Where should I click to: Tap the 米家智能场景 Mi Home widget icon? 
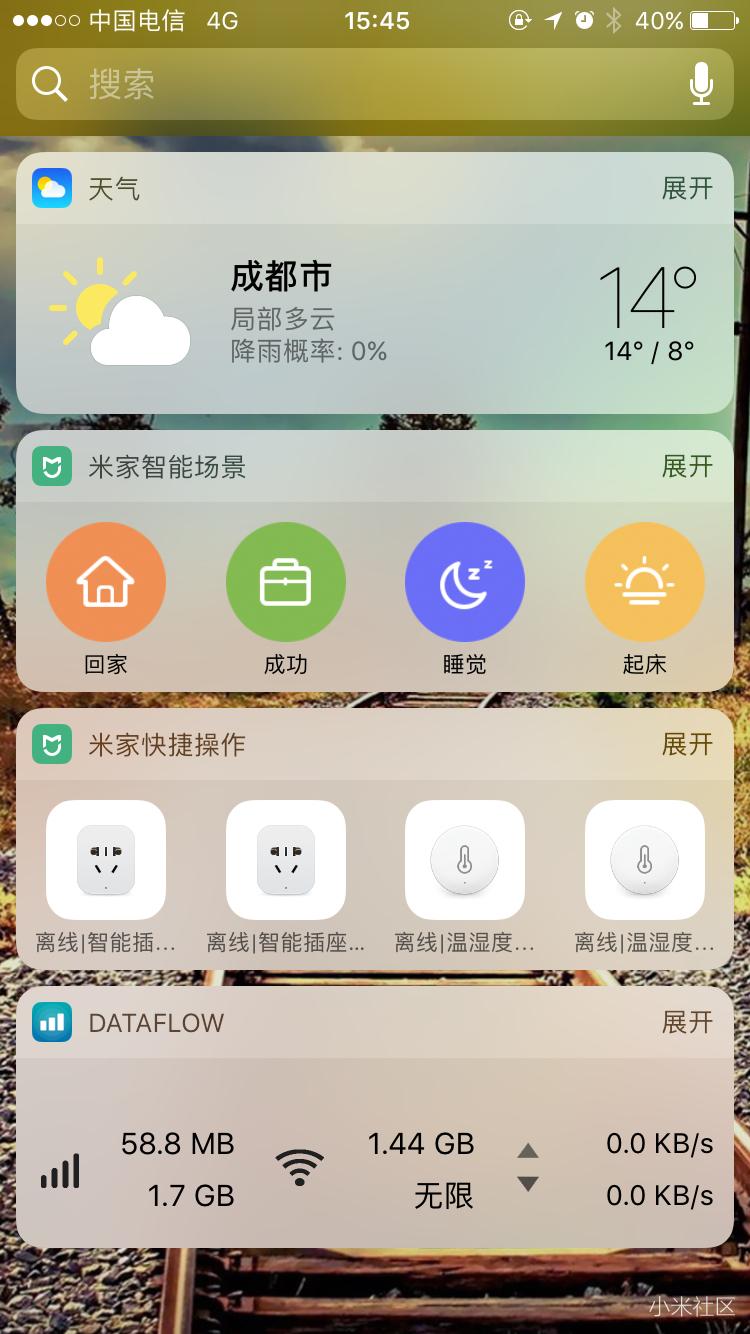pos(51,465)
